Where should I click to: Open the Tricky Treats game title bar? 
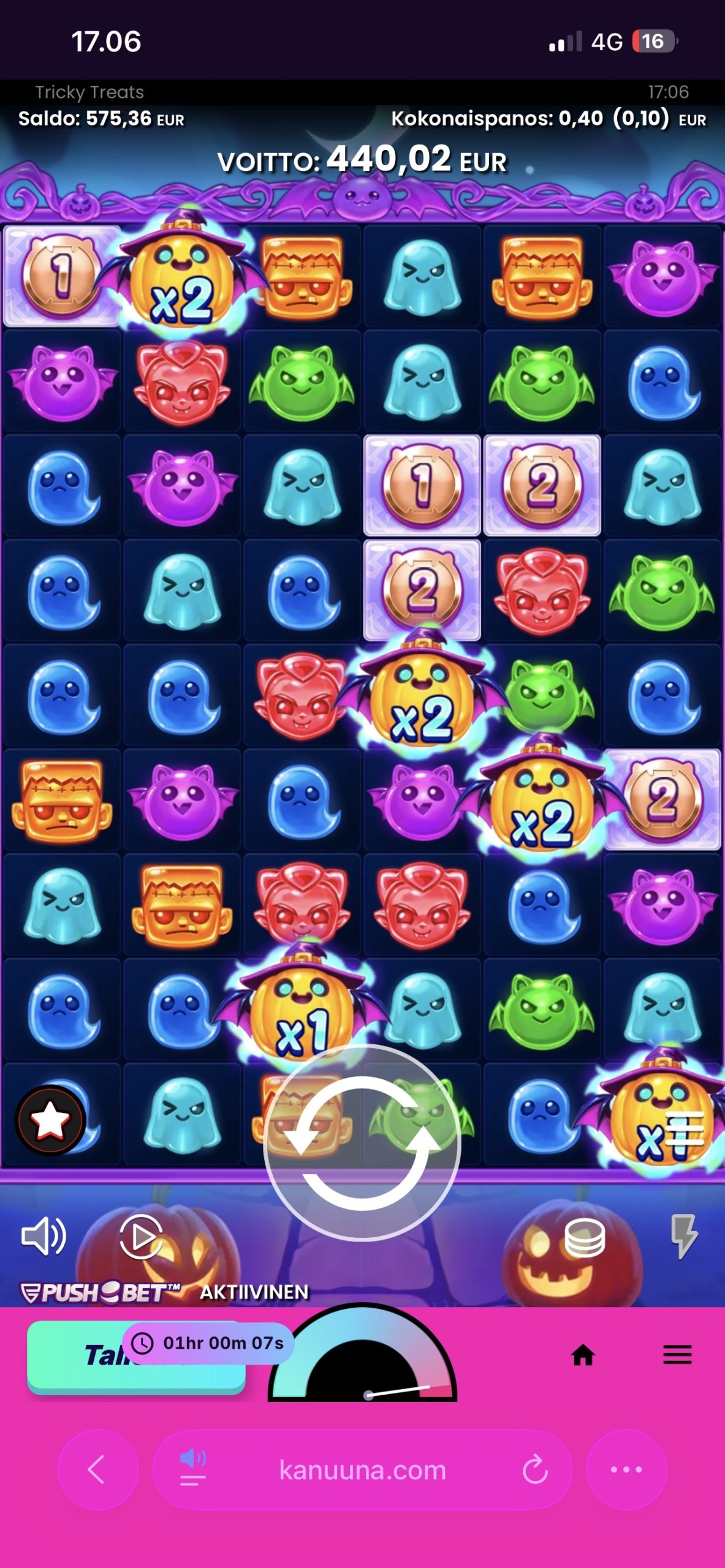pyautogui.click(x=89, y=92)
